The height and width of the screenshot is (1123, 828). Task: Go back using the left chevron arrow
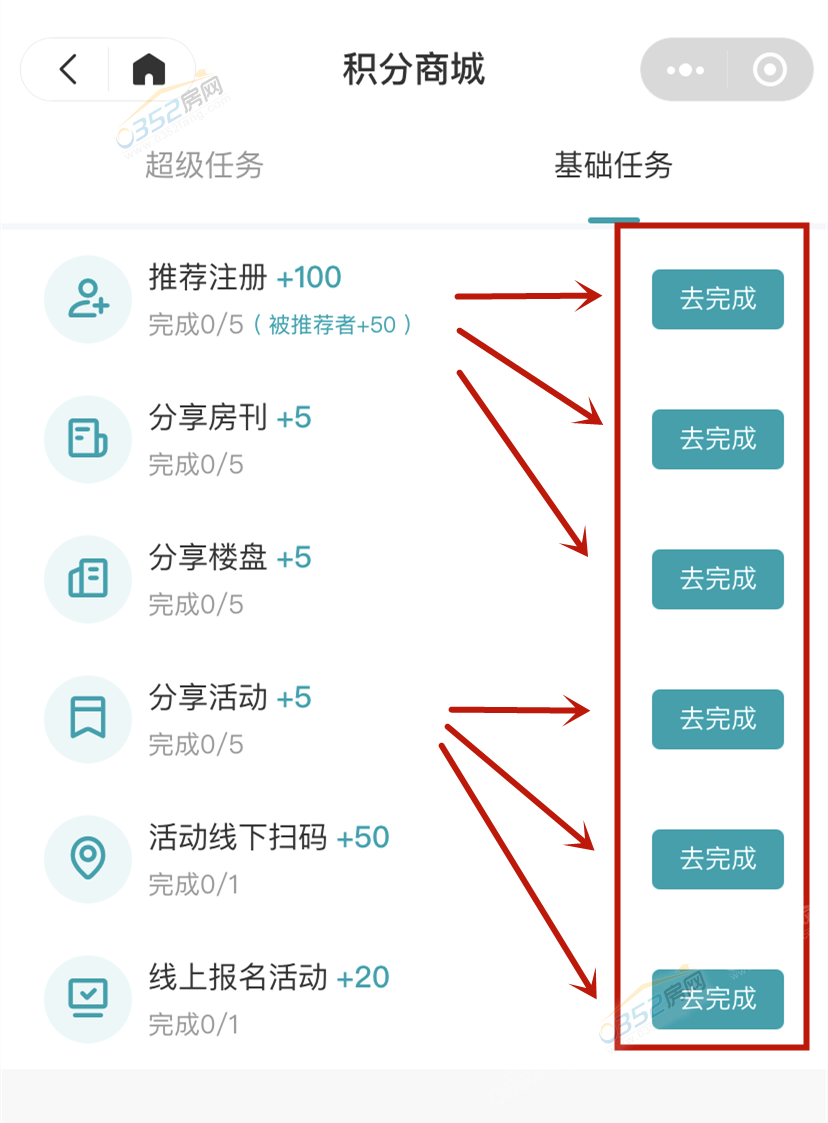pyautogui.click(x=66, y=69)
